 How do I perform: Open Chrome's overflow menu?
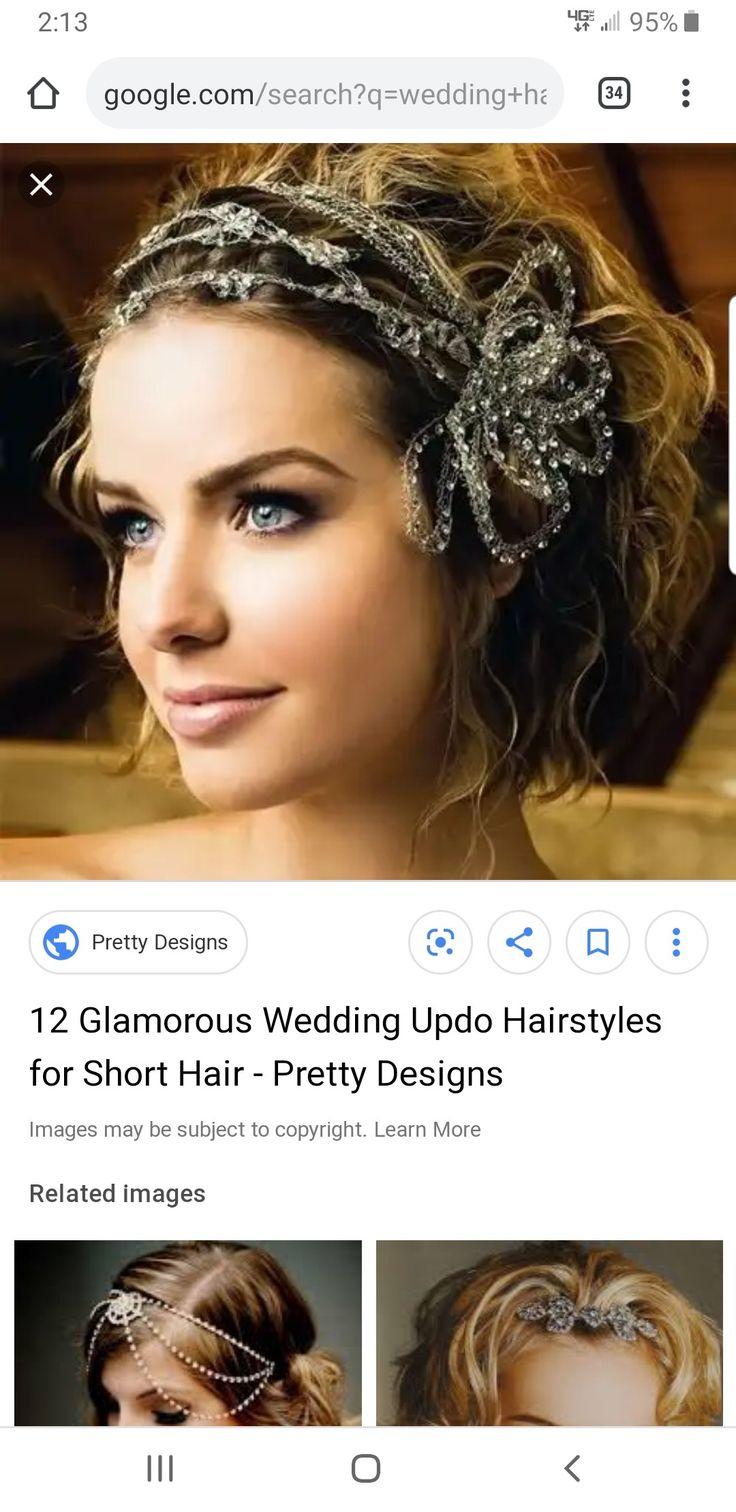pyautogui.click(x=685, y=93)
